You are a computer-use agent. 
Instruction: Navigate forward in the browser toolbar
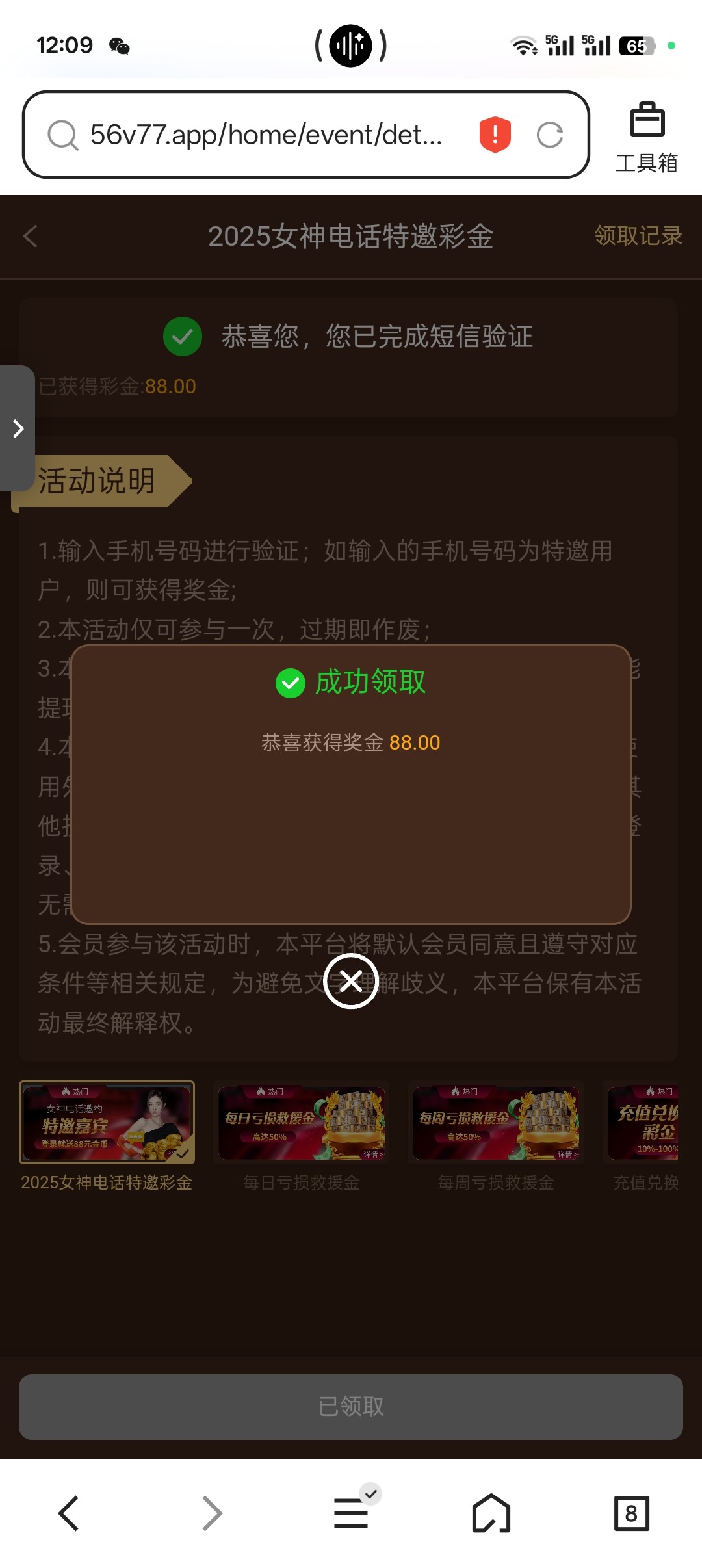[212, 1513]
